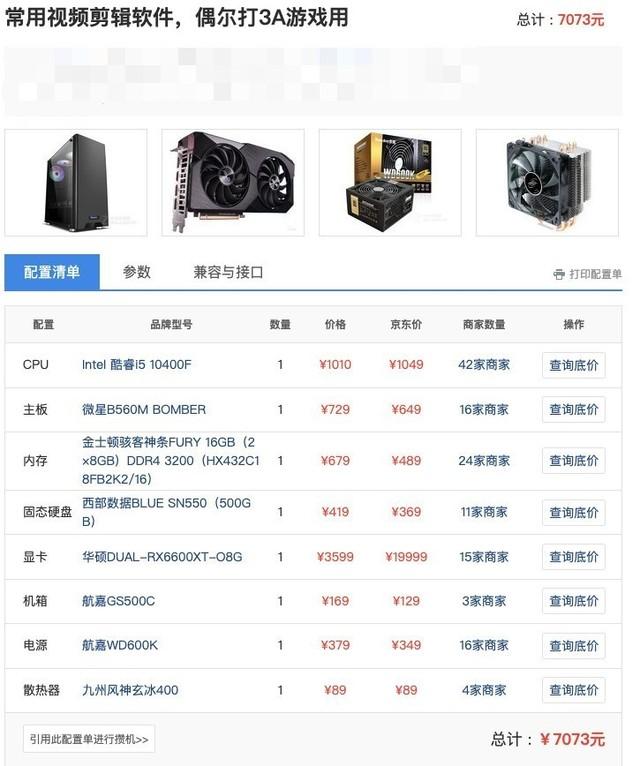Viewport: 640px width, 766px height.
Task: Tap 查询底价 for the 内存 row
Action: [574, 461]
